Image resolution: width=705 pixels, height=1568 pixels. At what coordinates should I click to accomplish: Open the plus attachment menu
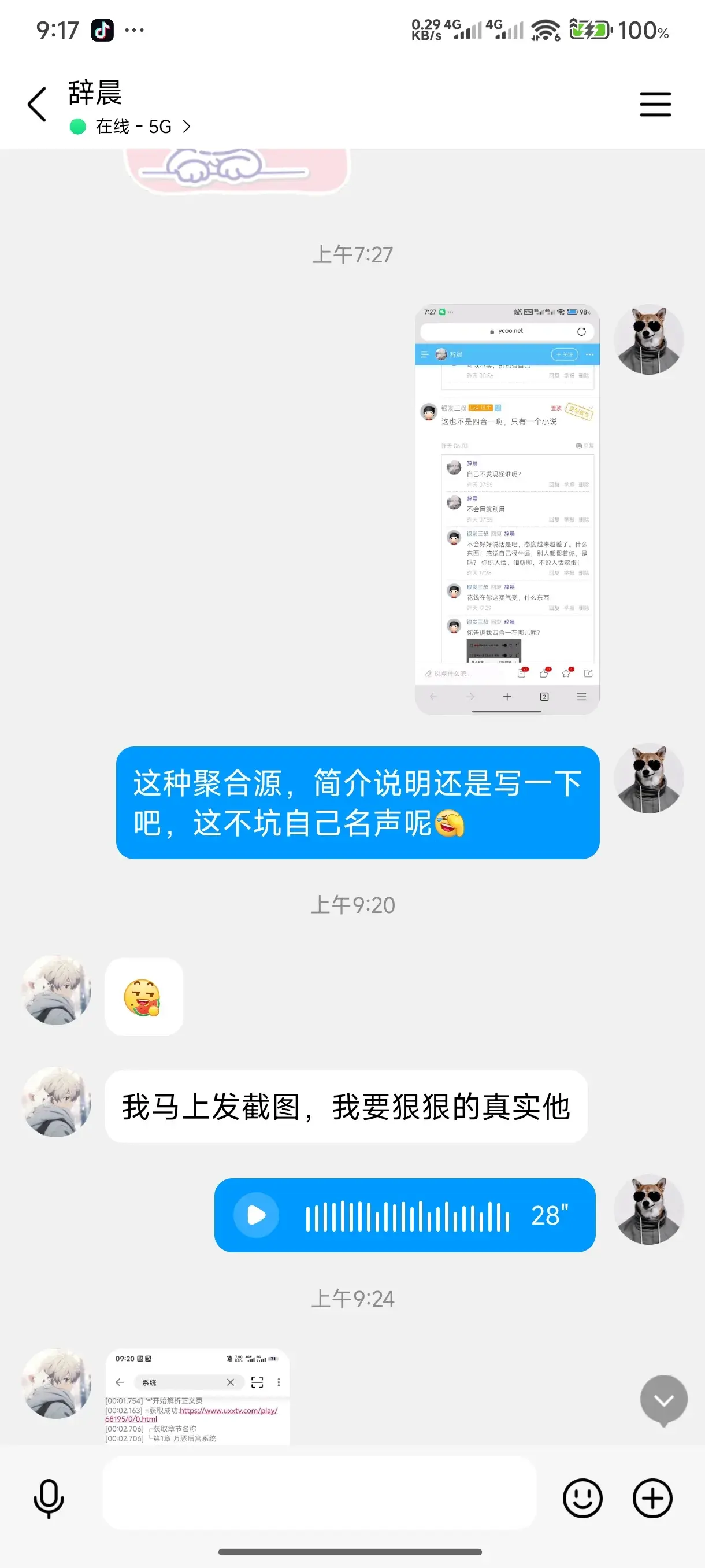[x=652, y=1498]
